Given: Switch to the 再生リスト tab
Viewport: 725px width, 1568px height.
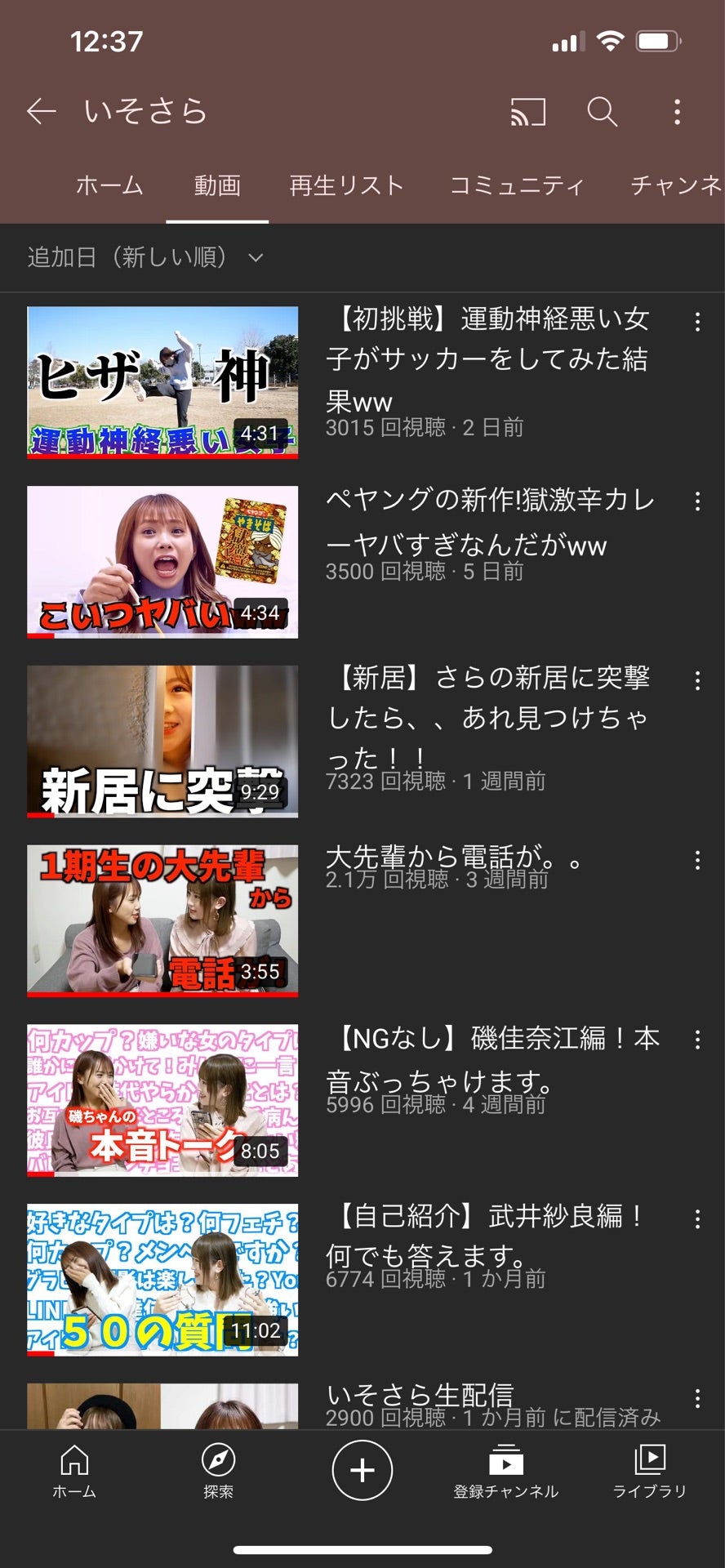Looking at the screenshot, I should coord(346,186).
